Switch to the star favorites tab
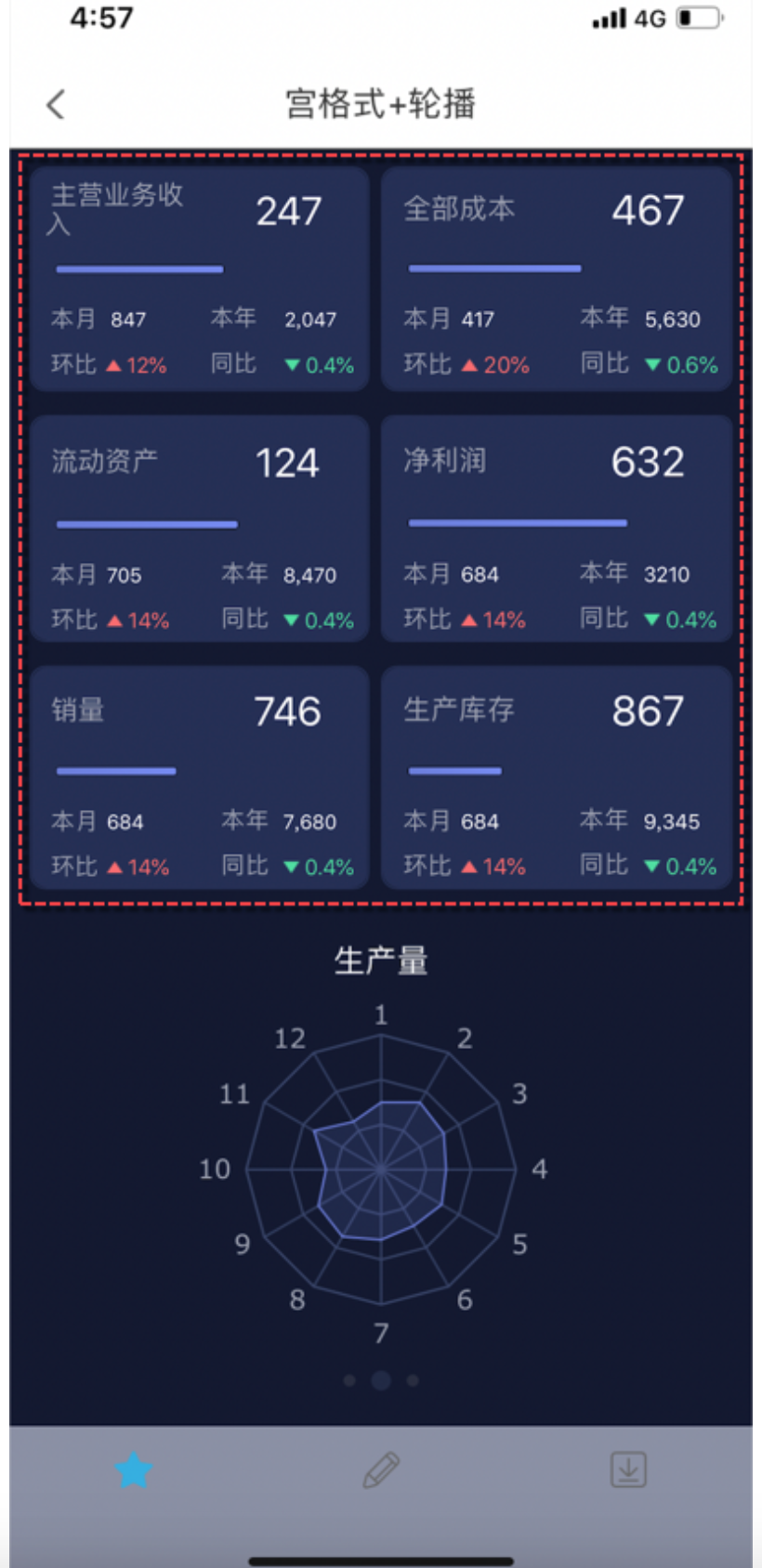This screenshot has width=762, height=1568. coord(134,1470)
